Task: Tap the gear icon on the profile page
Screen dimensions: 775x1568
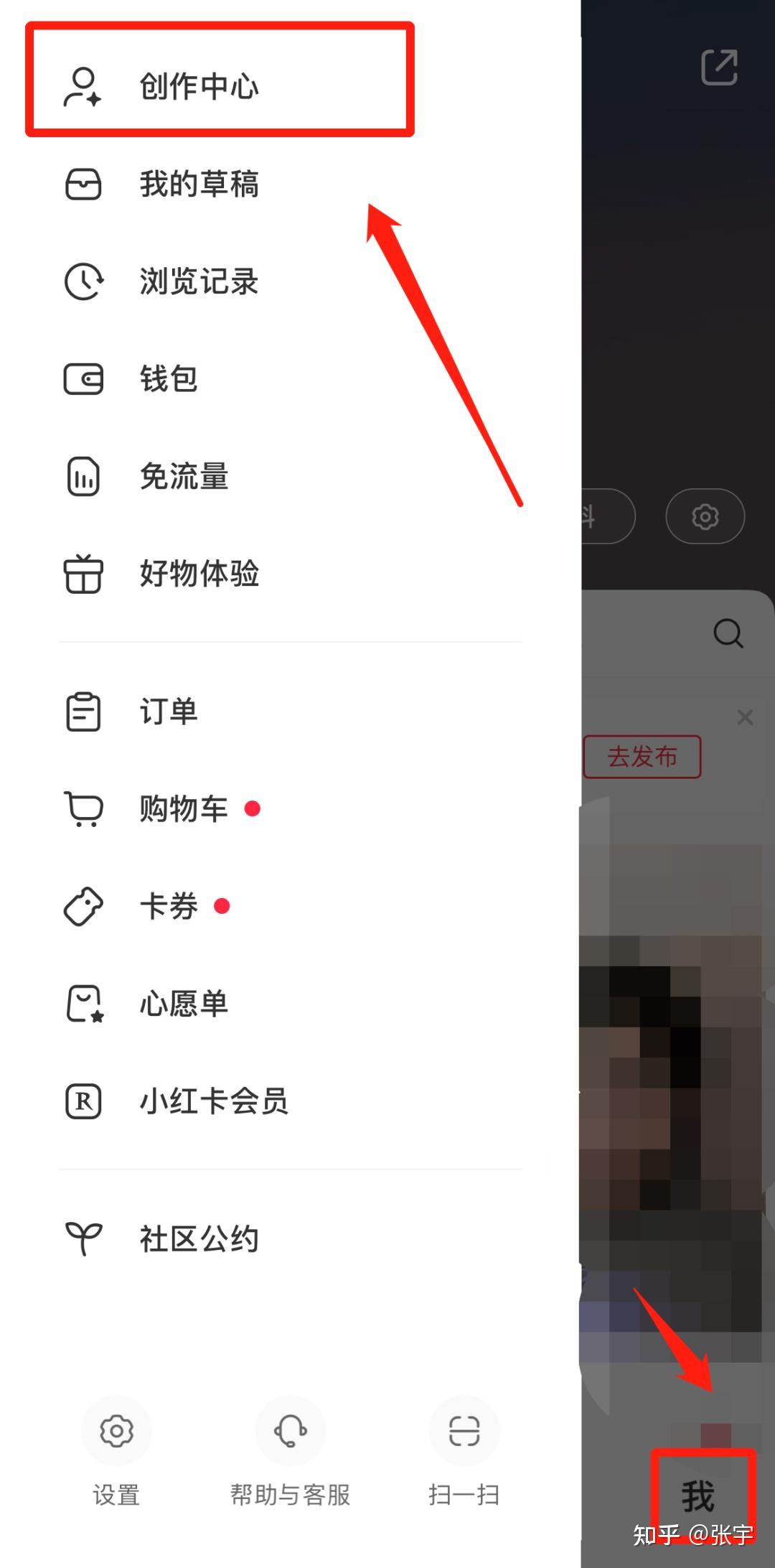Action: point(705,516)
